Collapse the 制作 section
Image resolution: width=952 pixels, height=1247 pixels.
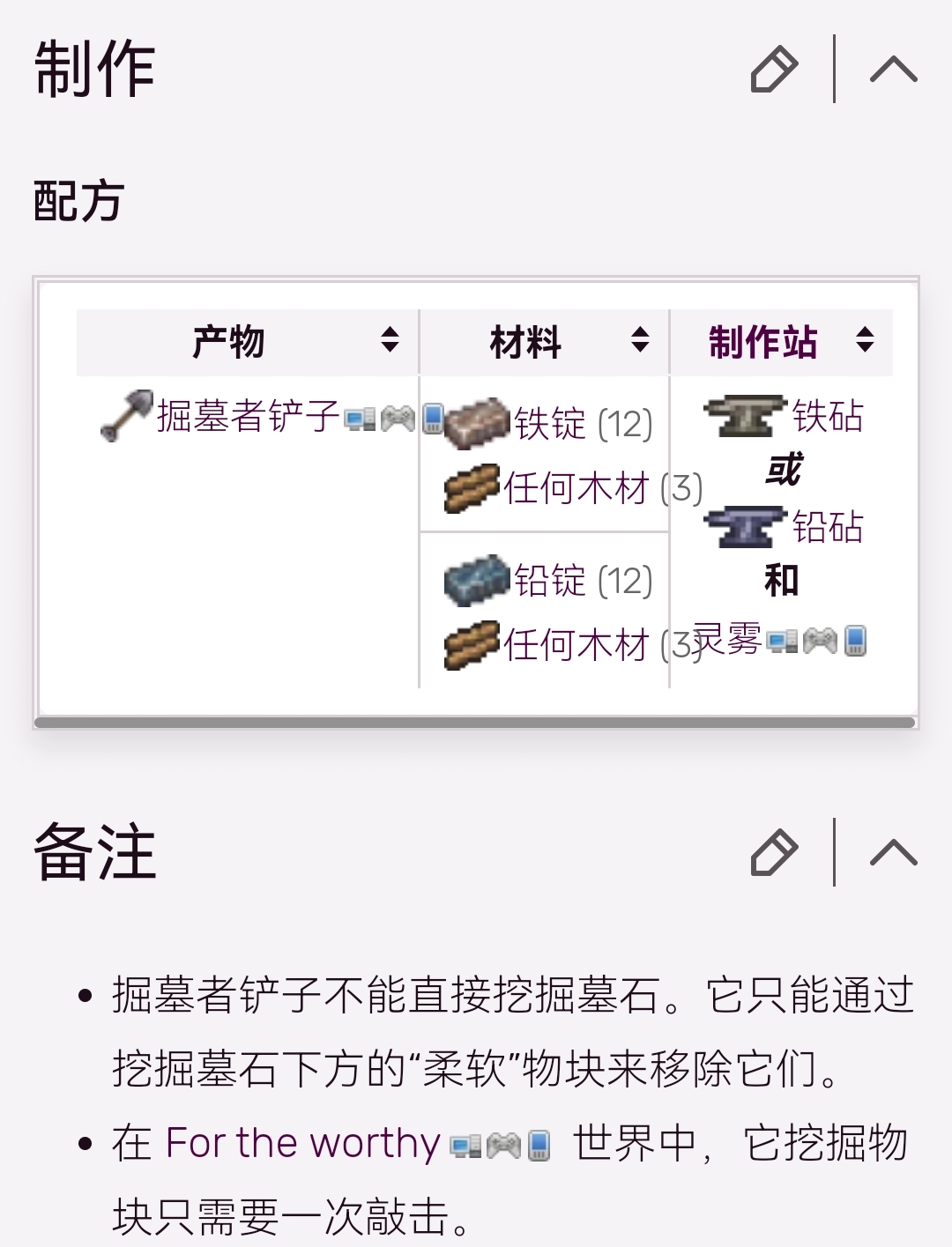click(x=893, y=71)
